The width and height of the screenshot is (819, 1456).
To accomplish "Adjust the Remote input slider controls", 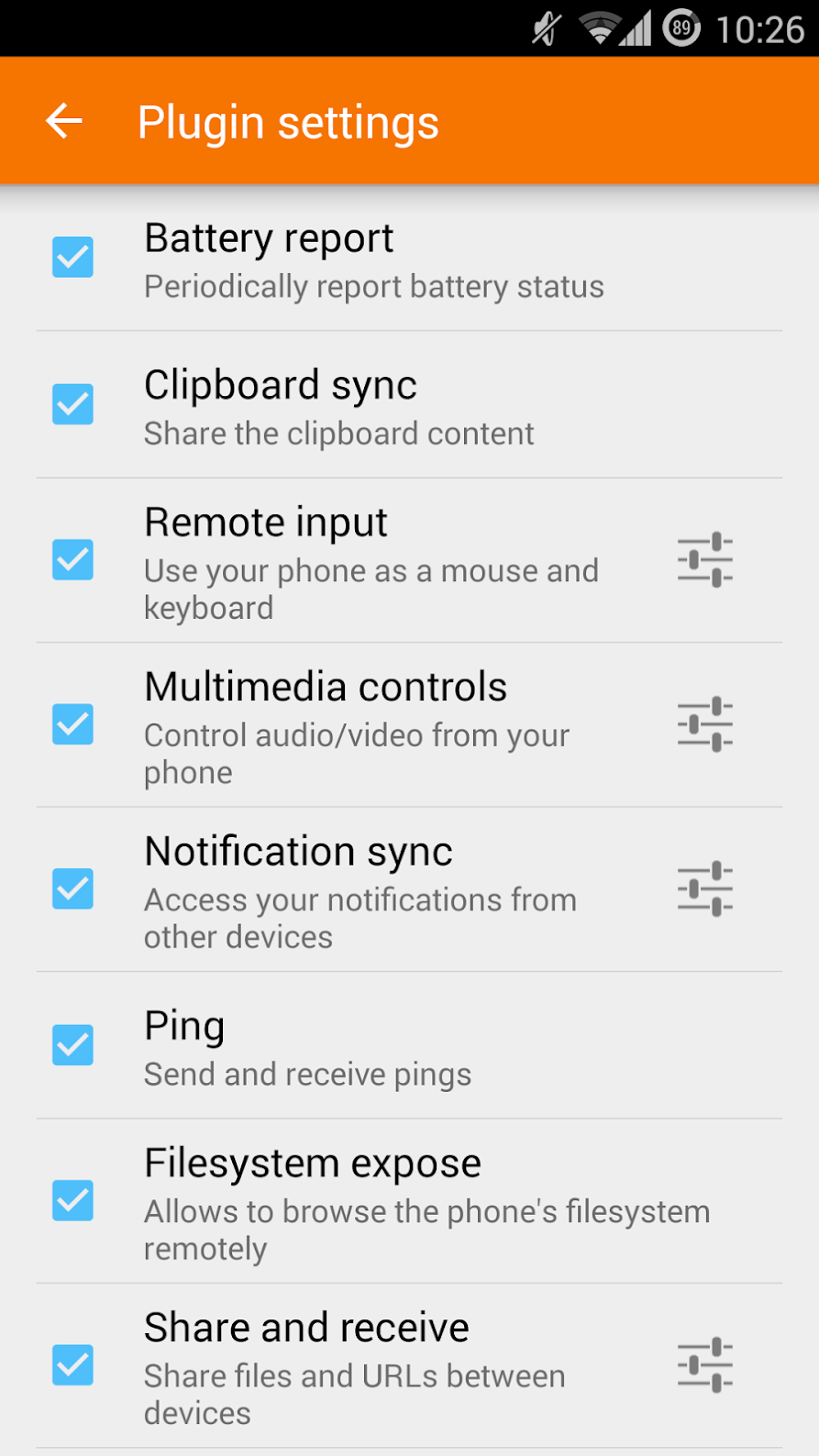I will tap(703, 558).
